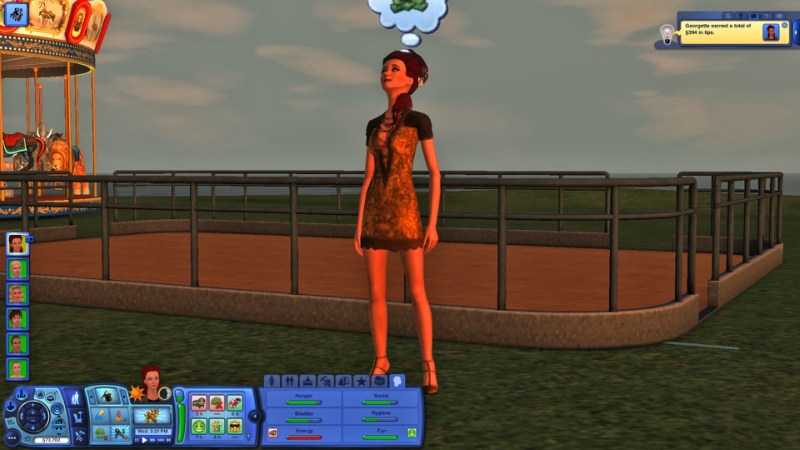Pause the game

[137, 440]
